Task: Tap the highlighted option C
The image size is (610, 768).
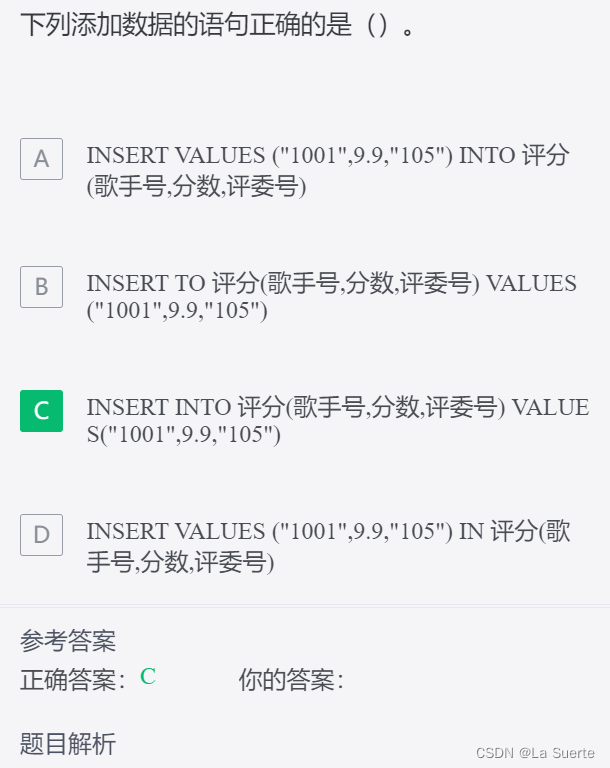Action: (x=41, y=411)
